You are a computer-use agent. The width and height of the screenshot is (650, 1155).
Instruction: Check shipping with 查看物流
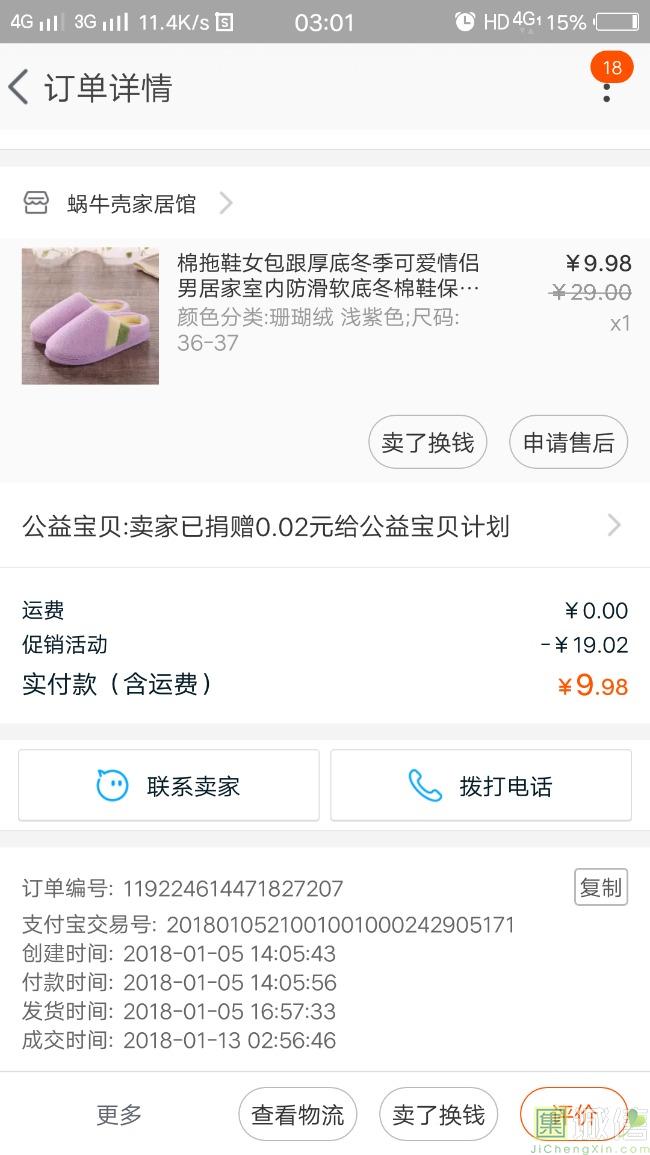coord(297,1114)
